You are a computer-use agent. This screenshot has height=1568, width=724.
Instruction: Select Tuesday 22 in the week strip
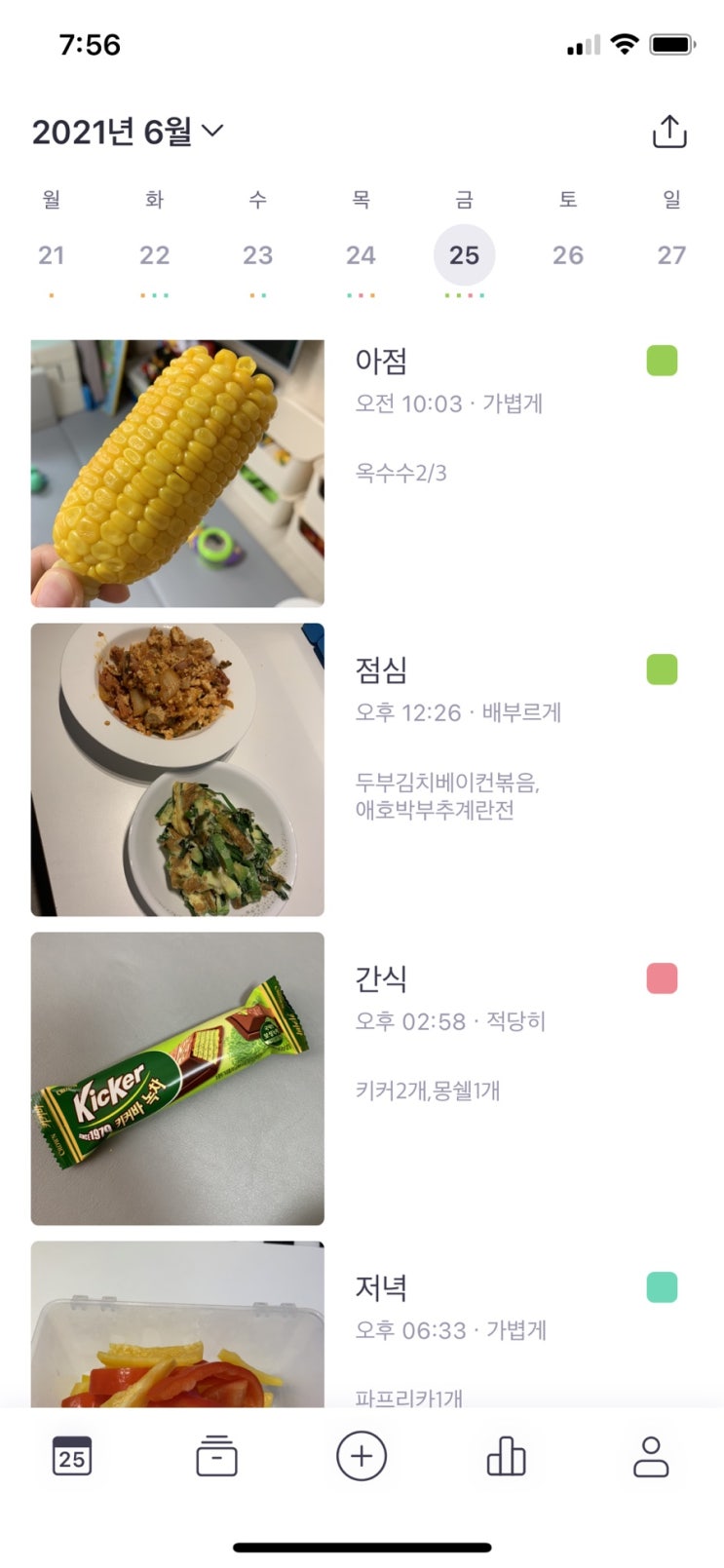[154, 255]
